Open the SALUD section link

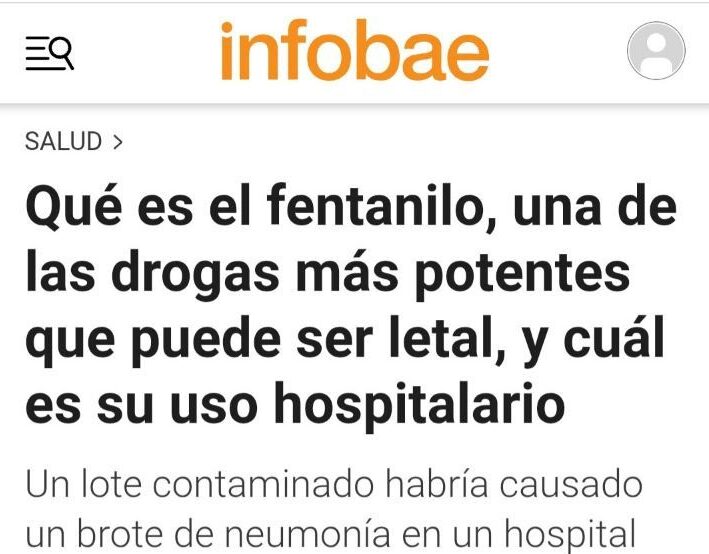(65, 142)
